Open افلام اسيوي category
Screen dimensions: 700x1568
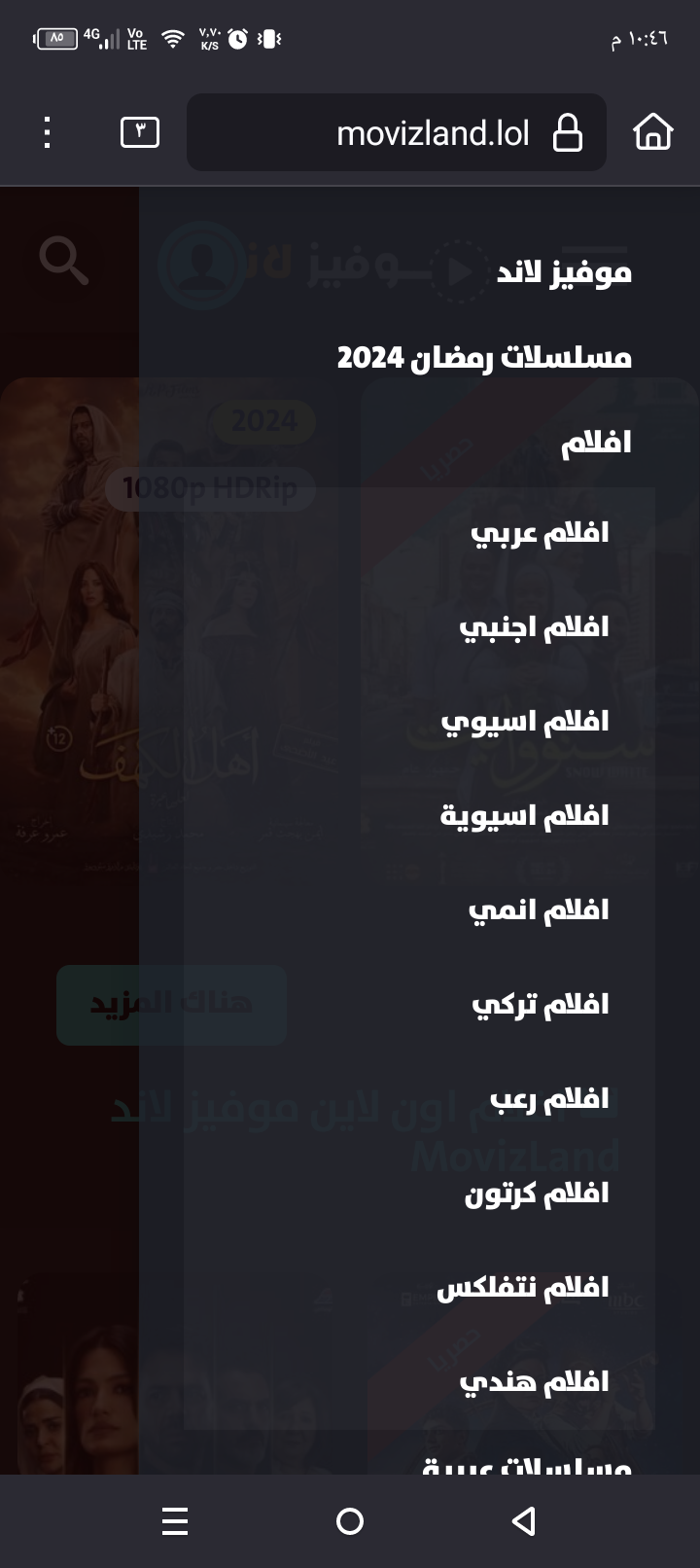[x=525, y=722]
